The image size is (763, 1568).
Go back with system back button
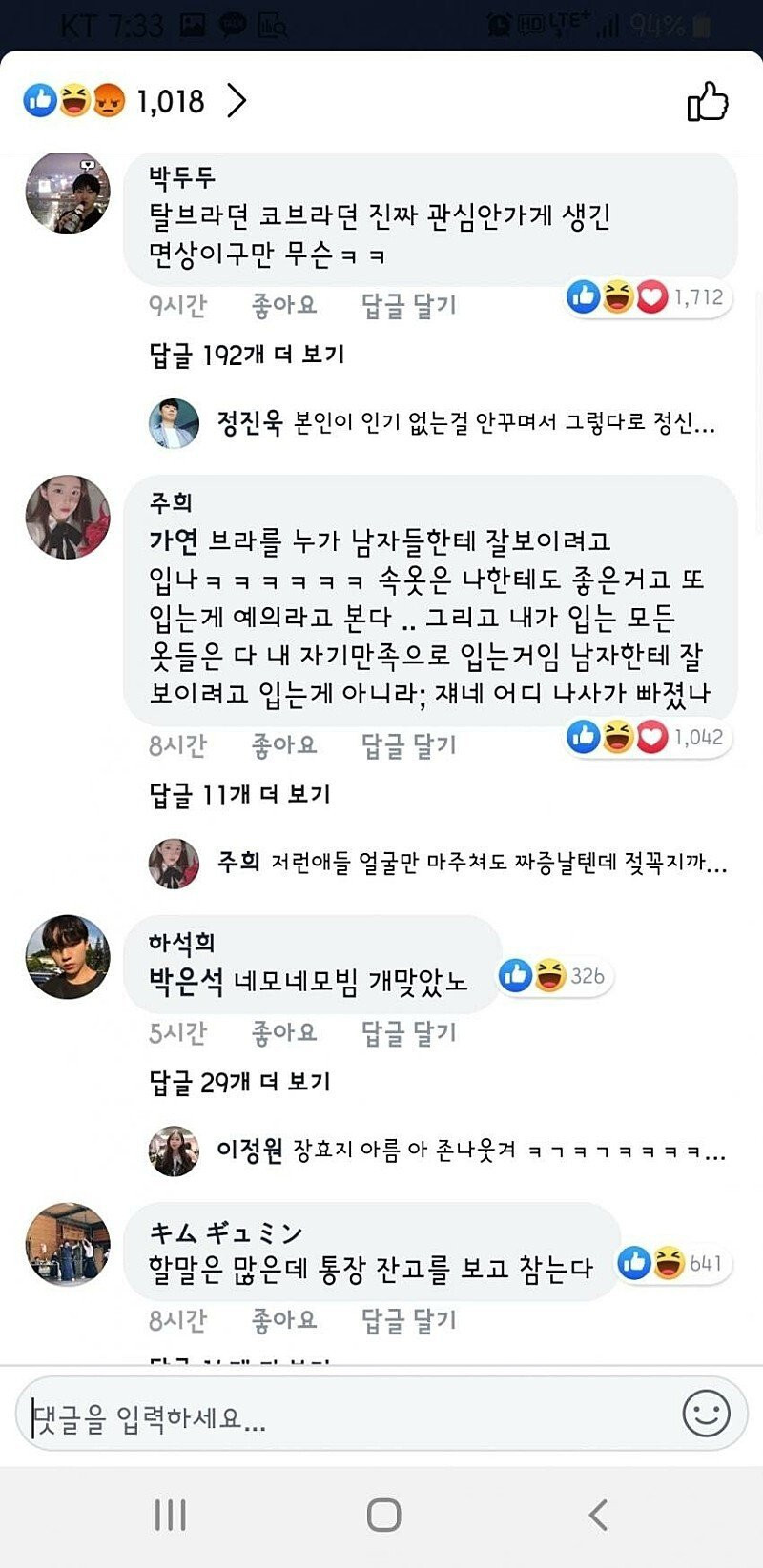598,1515
